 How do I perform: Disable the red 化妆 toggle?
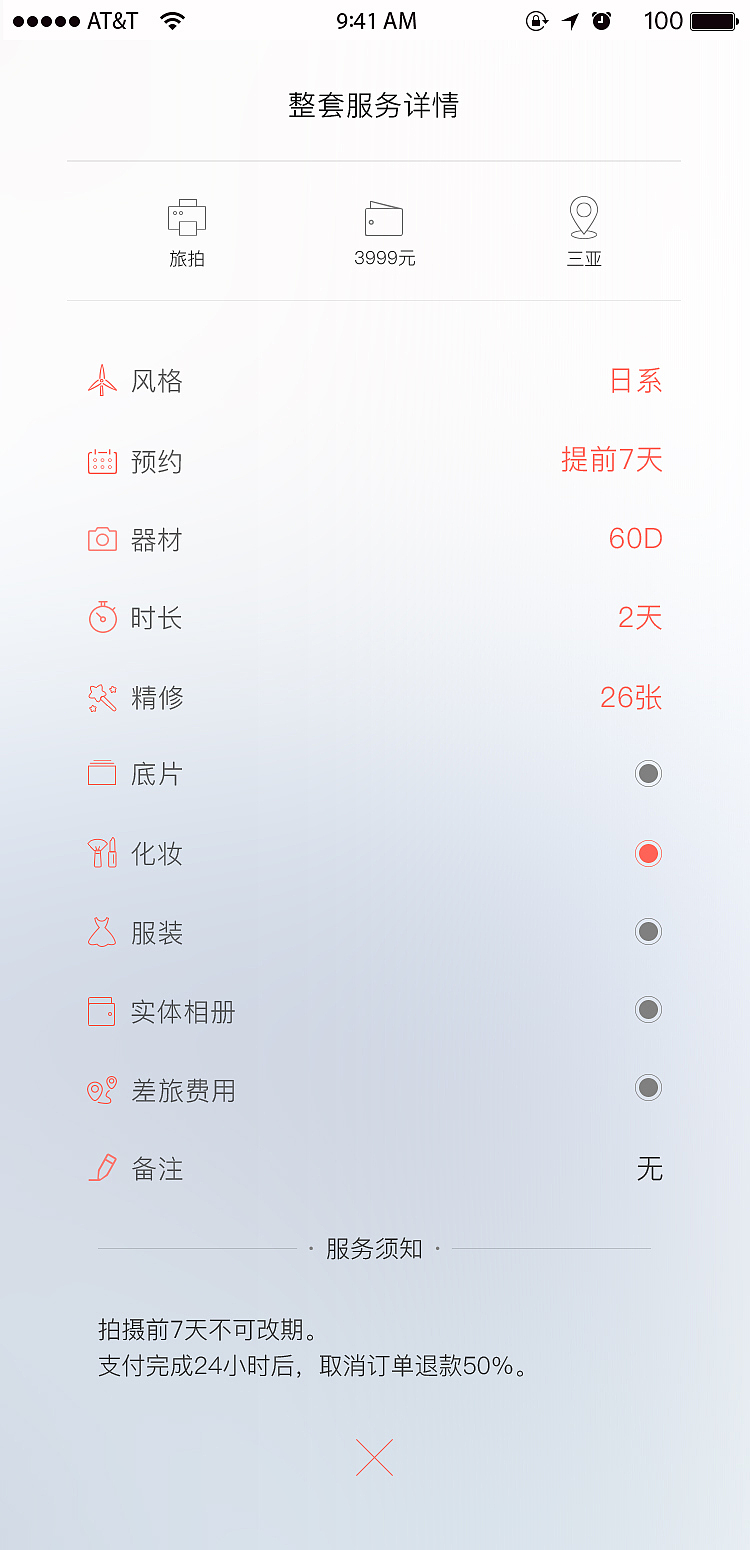(648, 852)
